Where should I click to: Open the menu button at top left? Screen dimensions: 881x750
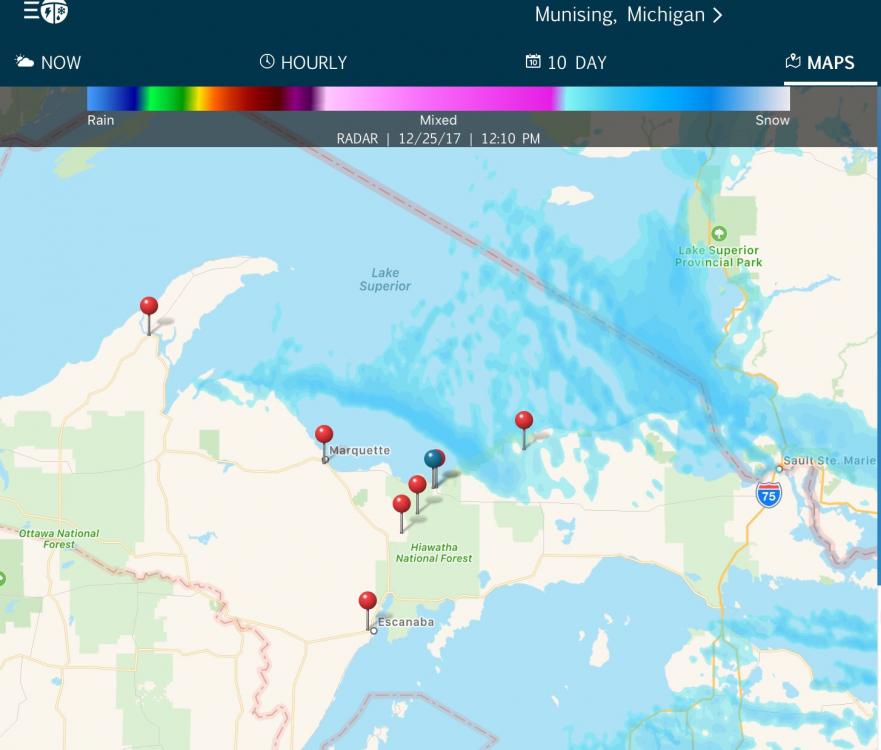point(45,13)
